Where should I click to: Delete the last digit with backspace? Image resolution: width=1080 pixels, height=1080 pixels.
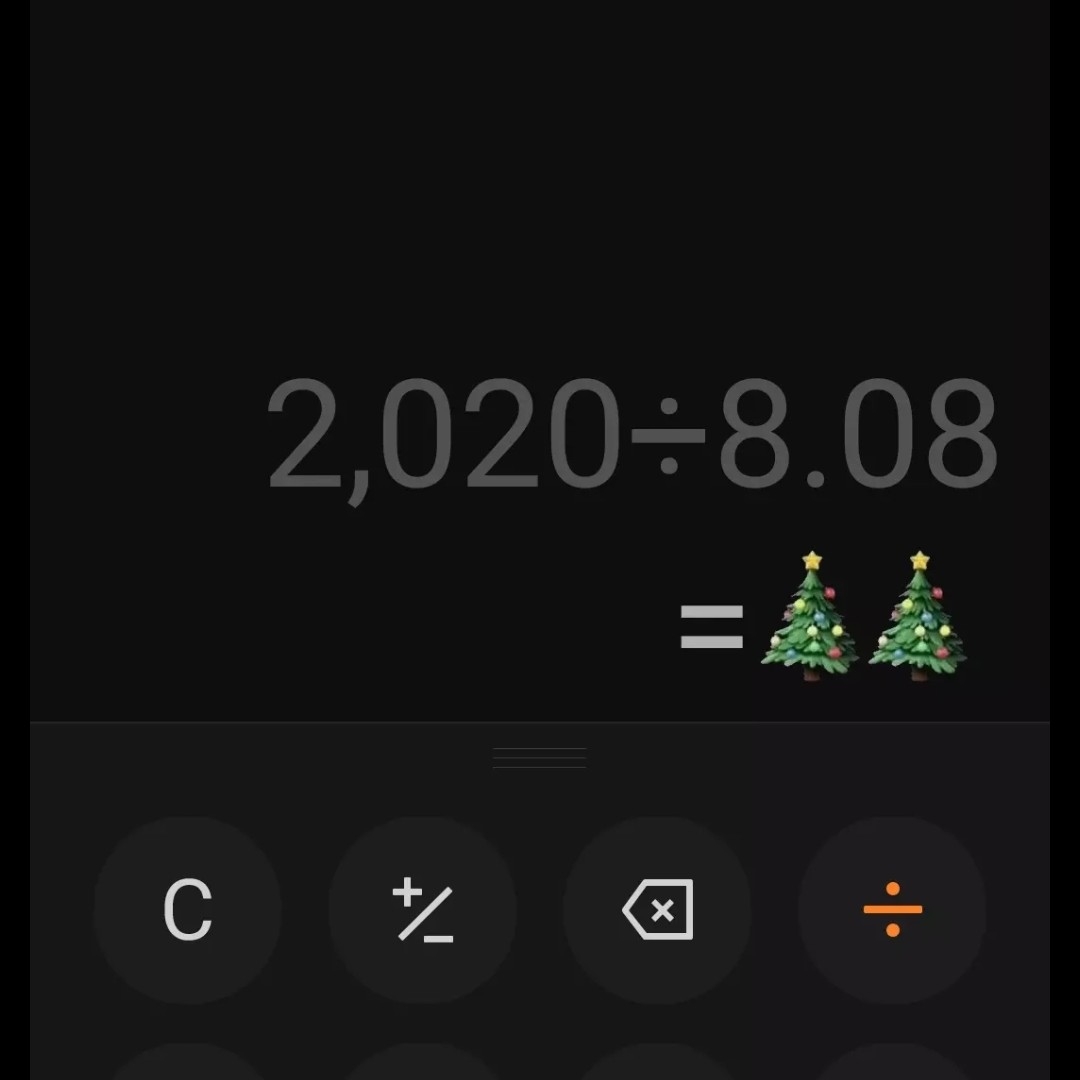[x=657, y=911]
